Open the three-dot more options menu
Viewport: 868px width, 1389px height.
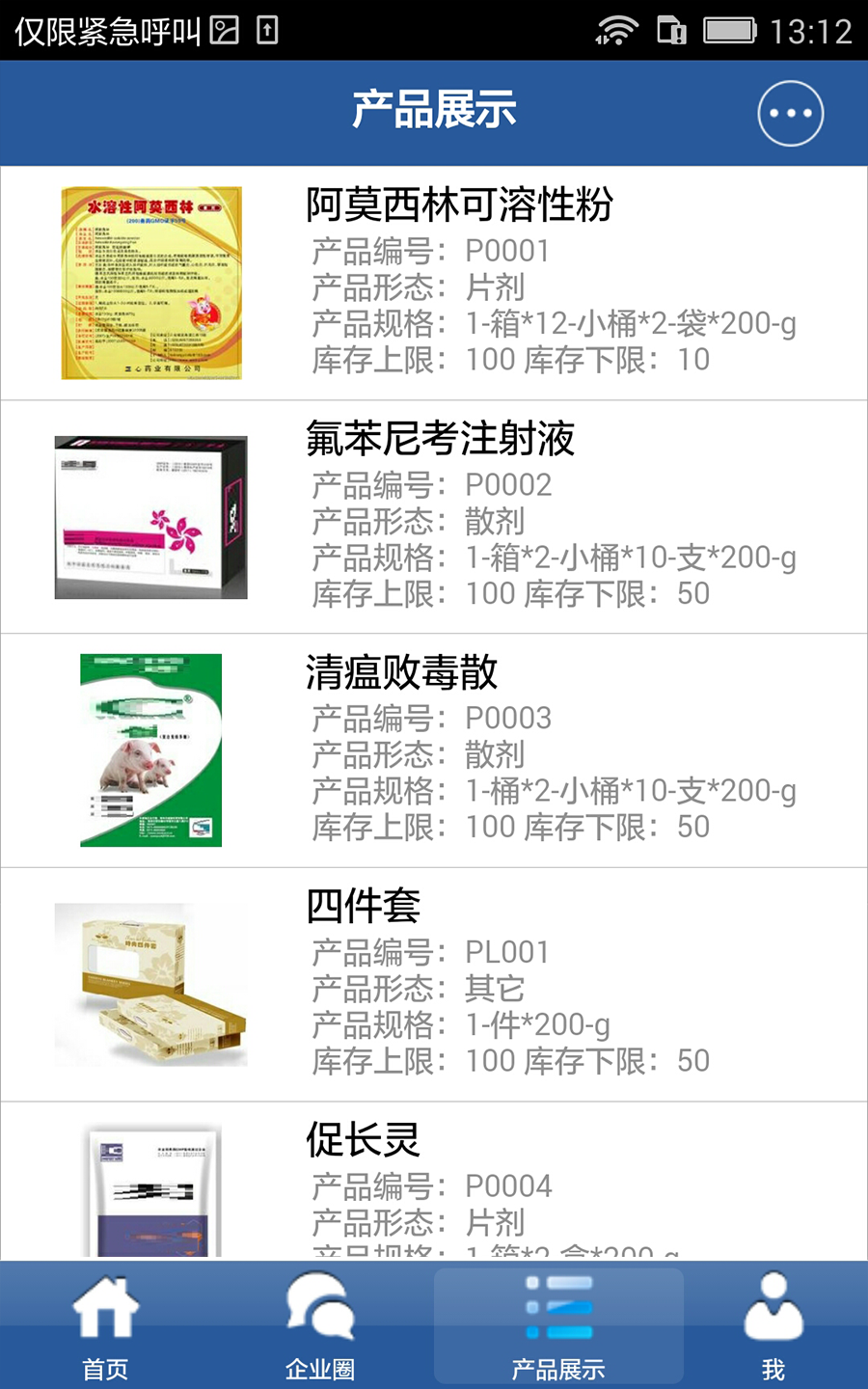click(790, 114)
